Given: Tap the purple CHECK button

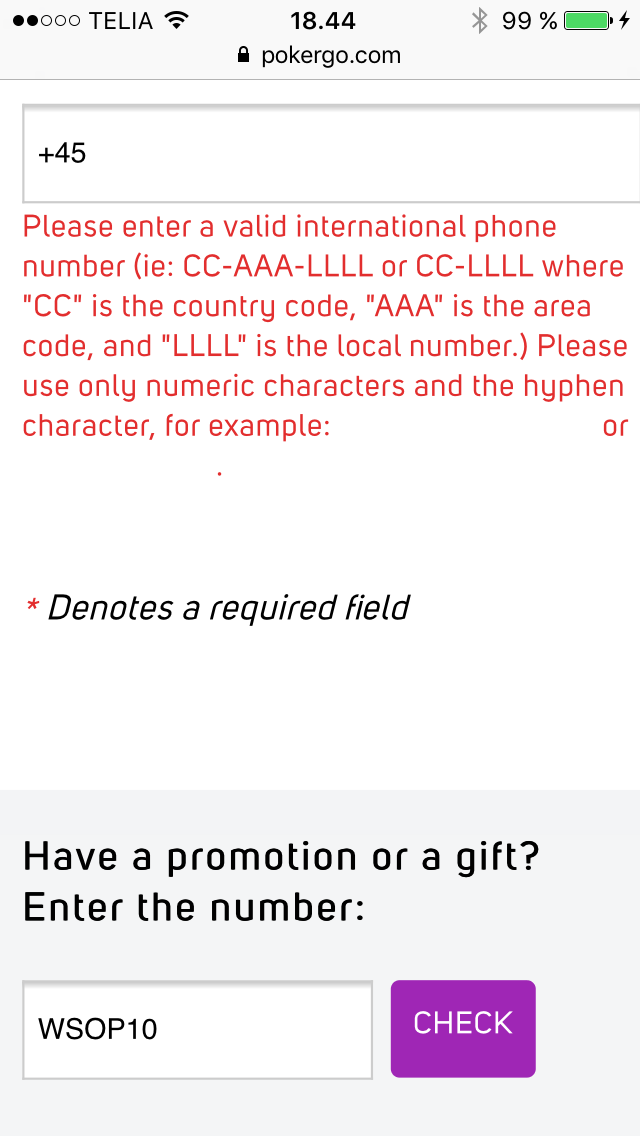Looking at the screenshot, I should pos(463,1029).
